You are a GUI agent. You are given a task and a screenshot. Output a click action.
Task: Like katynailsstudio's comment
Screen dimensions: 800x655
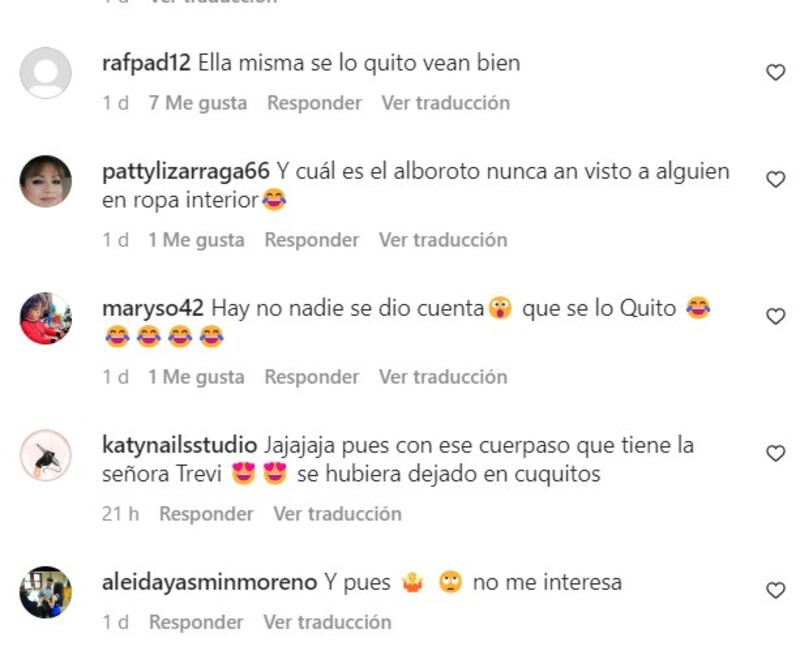[775, 453]
